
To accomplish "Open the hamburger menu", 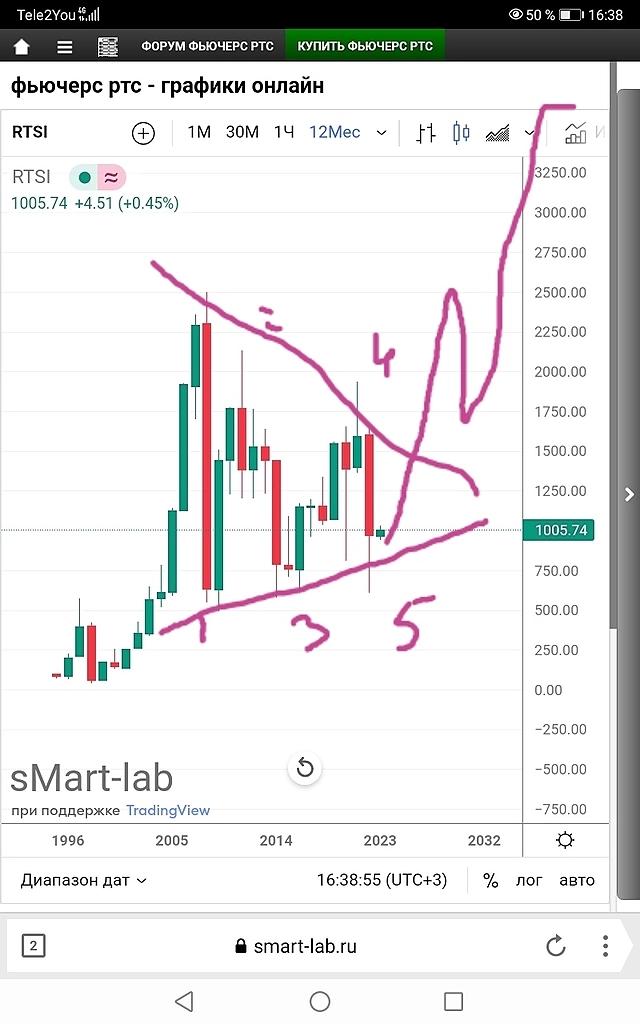I will pos(65,46).
